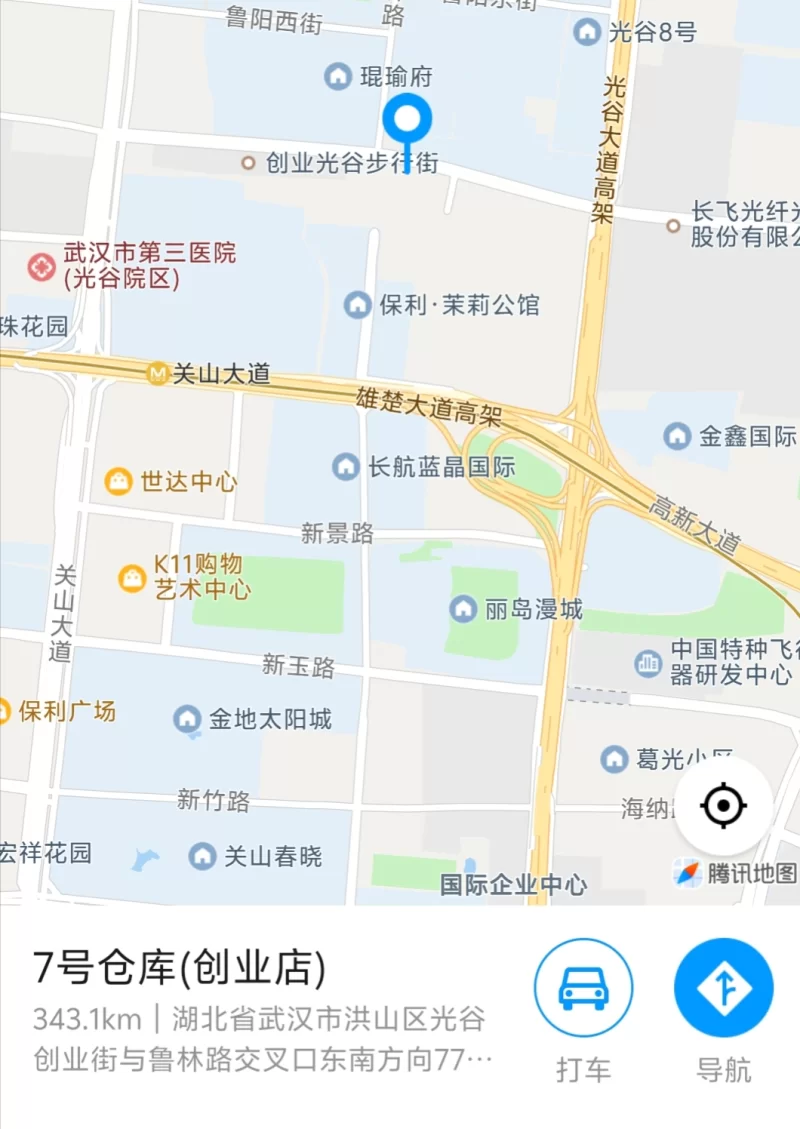Screen dimensions: 800x1129
Task: Tap the 关山大道 metro station marker
Action: click(157, 374)
